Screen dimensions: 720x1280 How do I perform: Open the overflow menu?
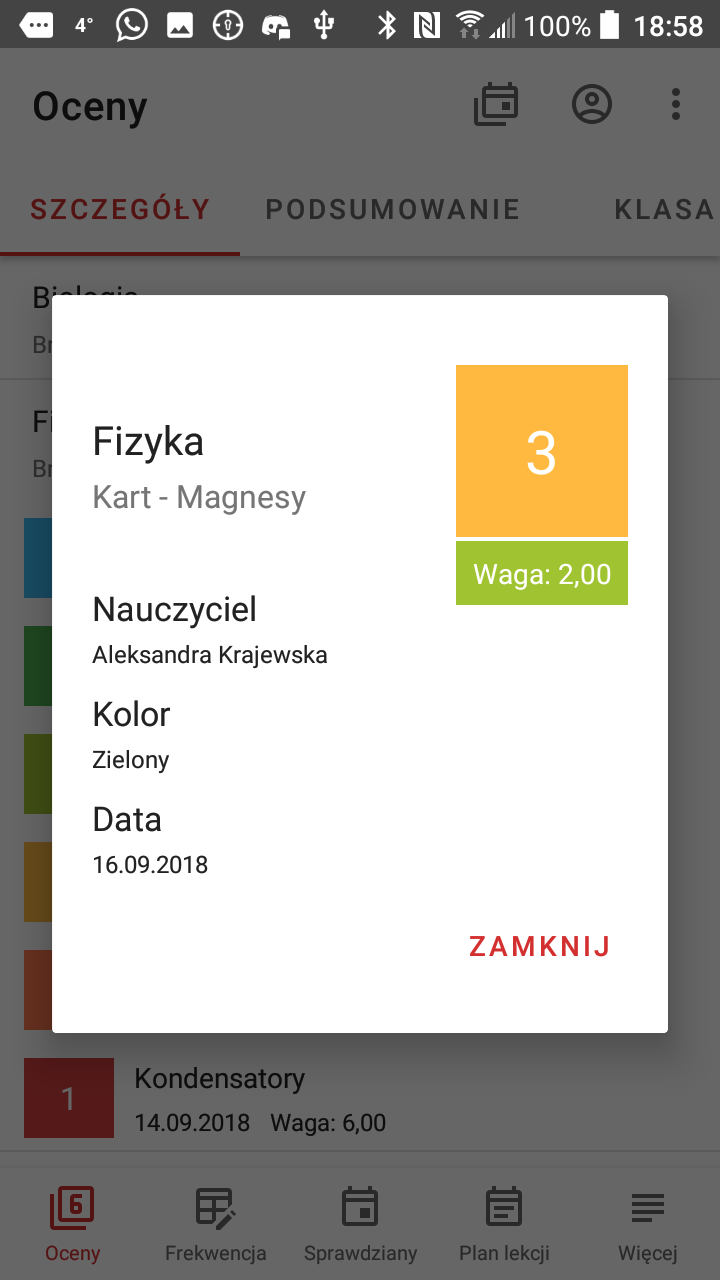coord(676,104)
